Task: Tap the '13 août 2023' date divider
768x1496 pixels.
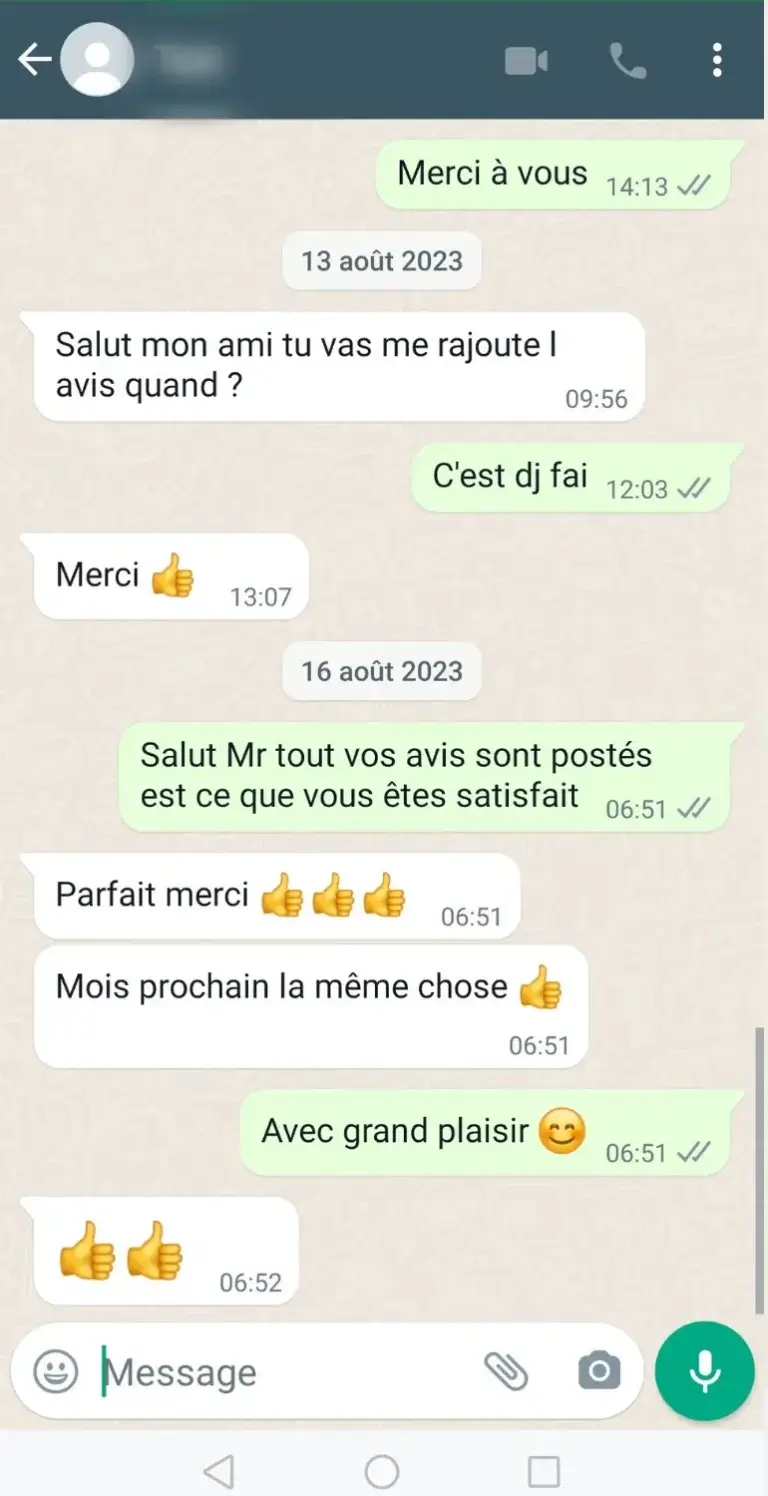Action: pos(381,261)
